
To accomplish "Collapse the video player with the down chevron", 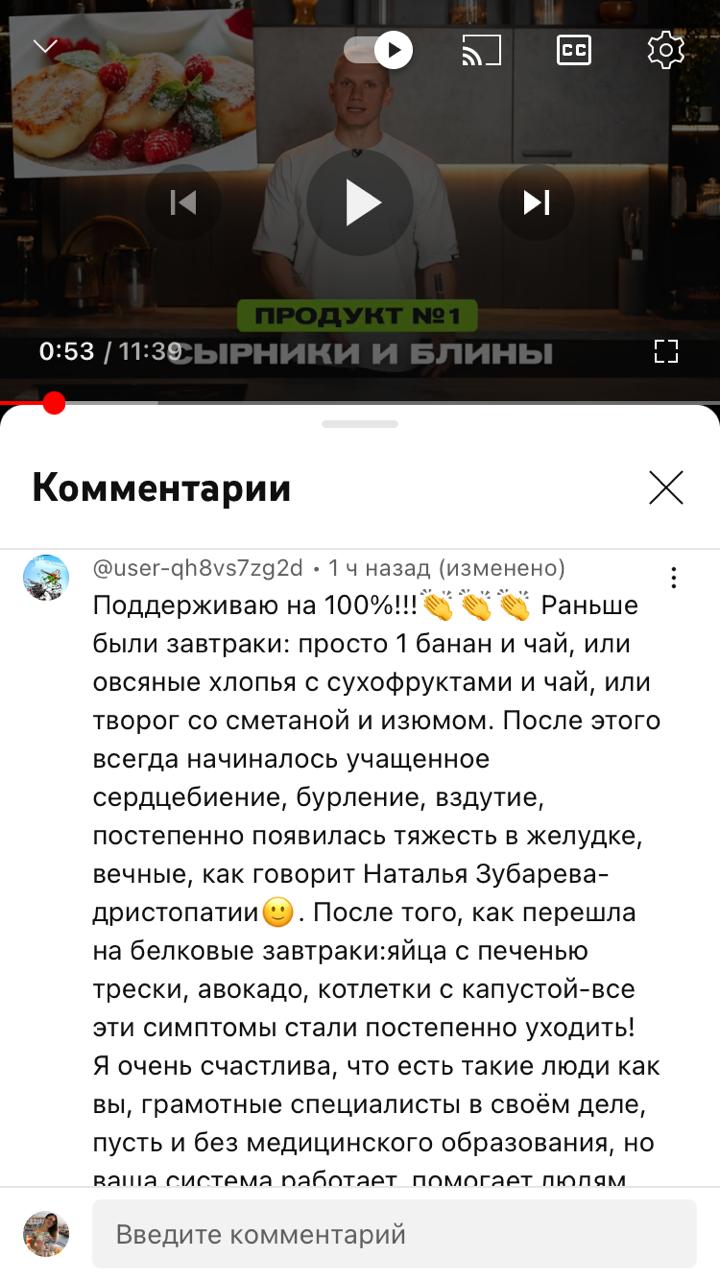I will pyautogui.click(x=46, y=47).
